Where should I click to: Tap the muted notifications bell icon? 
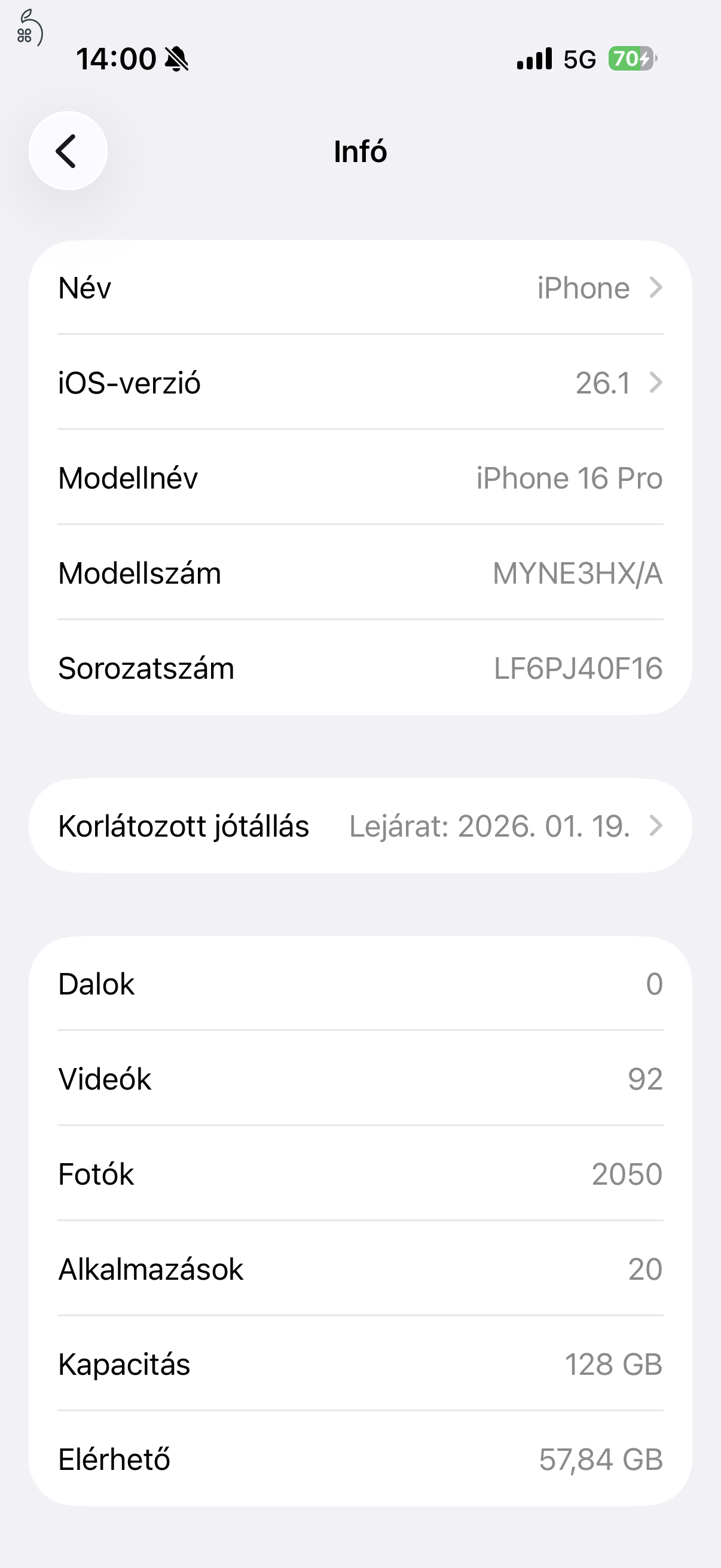176,59
